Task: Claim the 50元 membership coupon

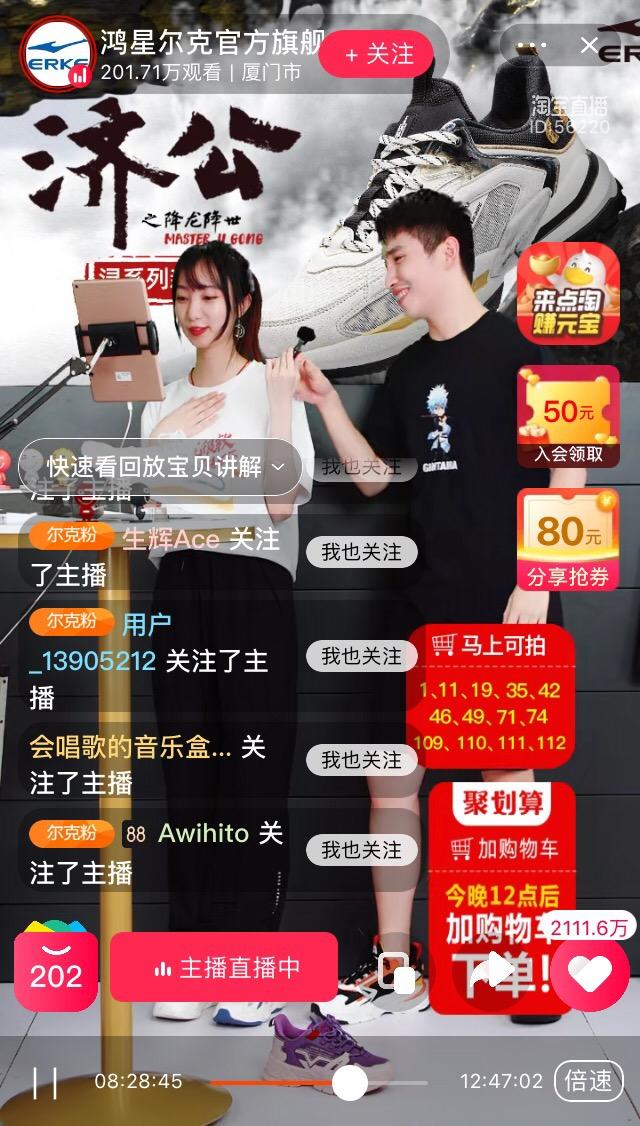Action: 567,418
